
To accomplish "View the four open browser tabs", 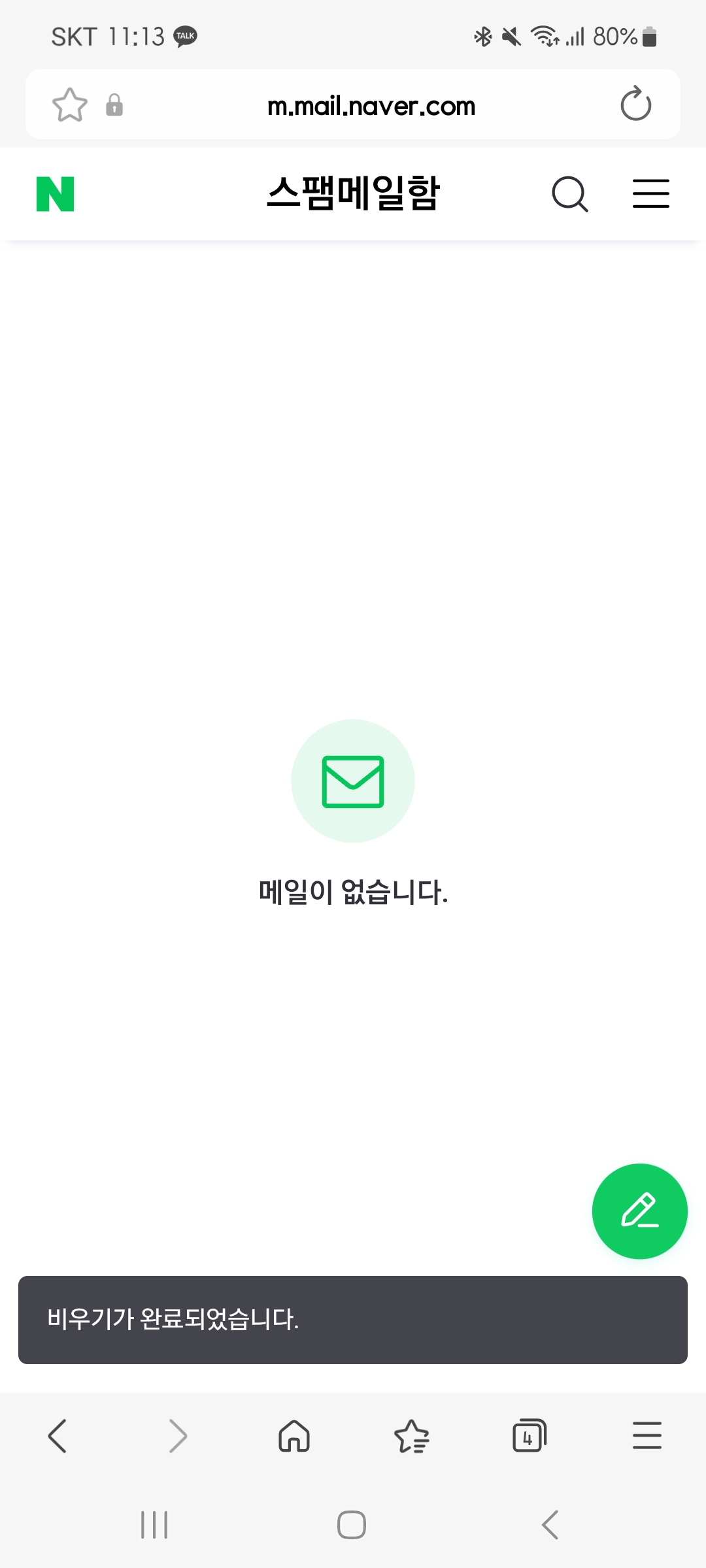I will (x=529, y=1436).
